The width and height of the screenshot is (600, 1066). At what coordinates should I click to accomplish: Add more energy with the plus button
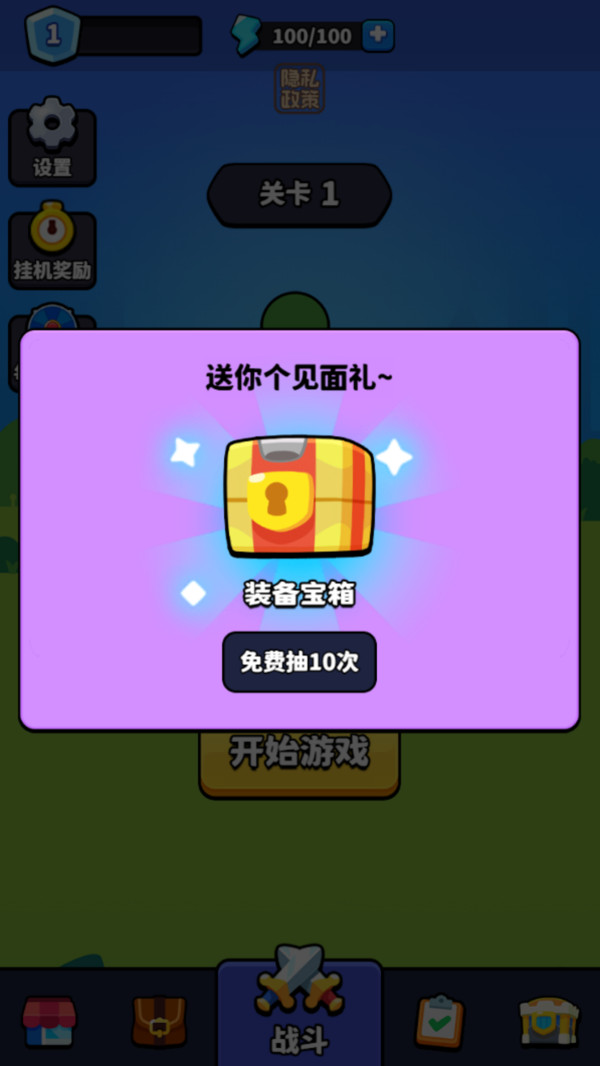click(x=377, y=35)
